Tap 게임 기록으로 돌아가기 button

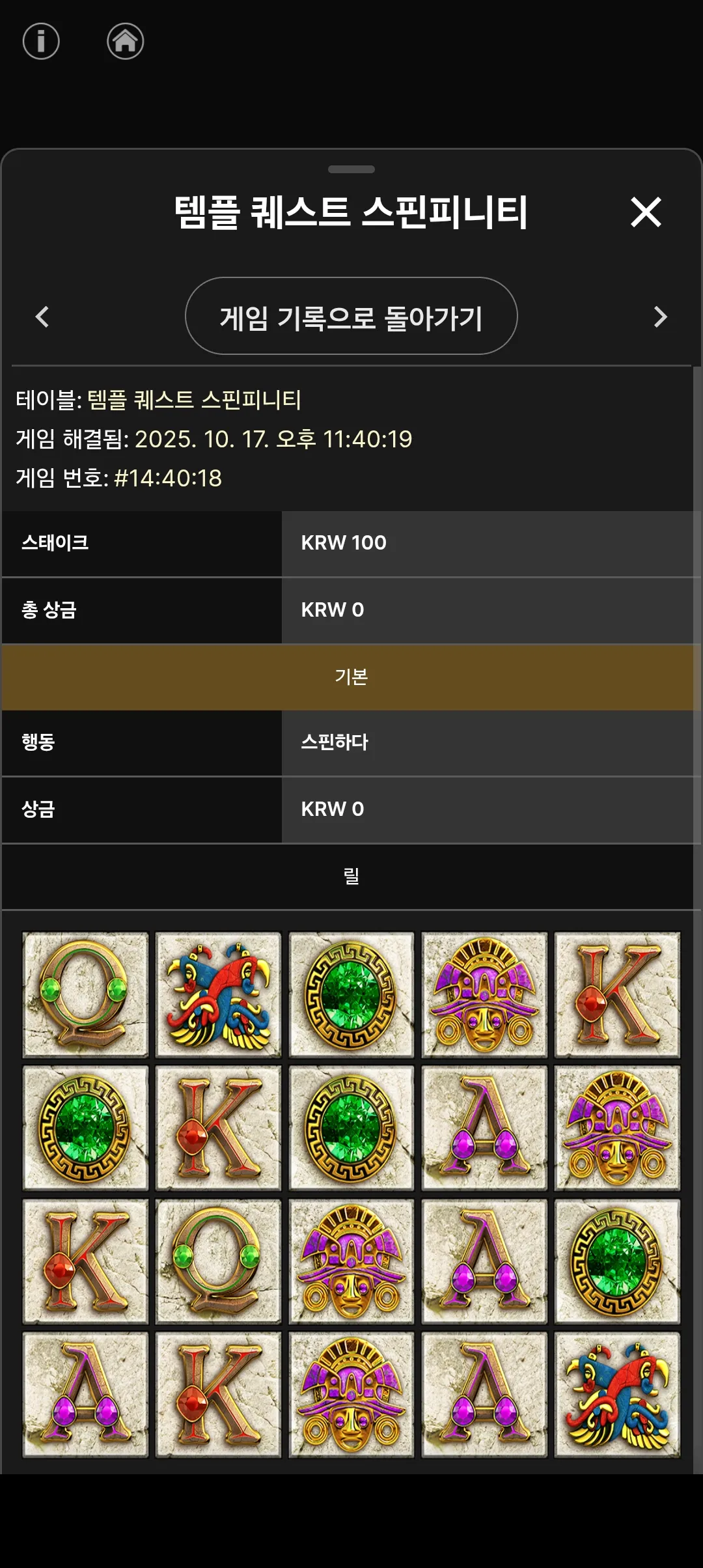pyautogui.click(x=351, y=316)
